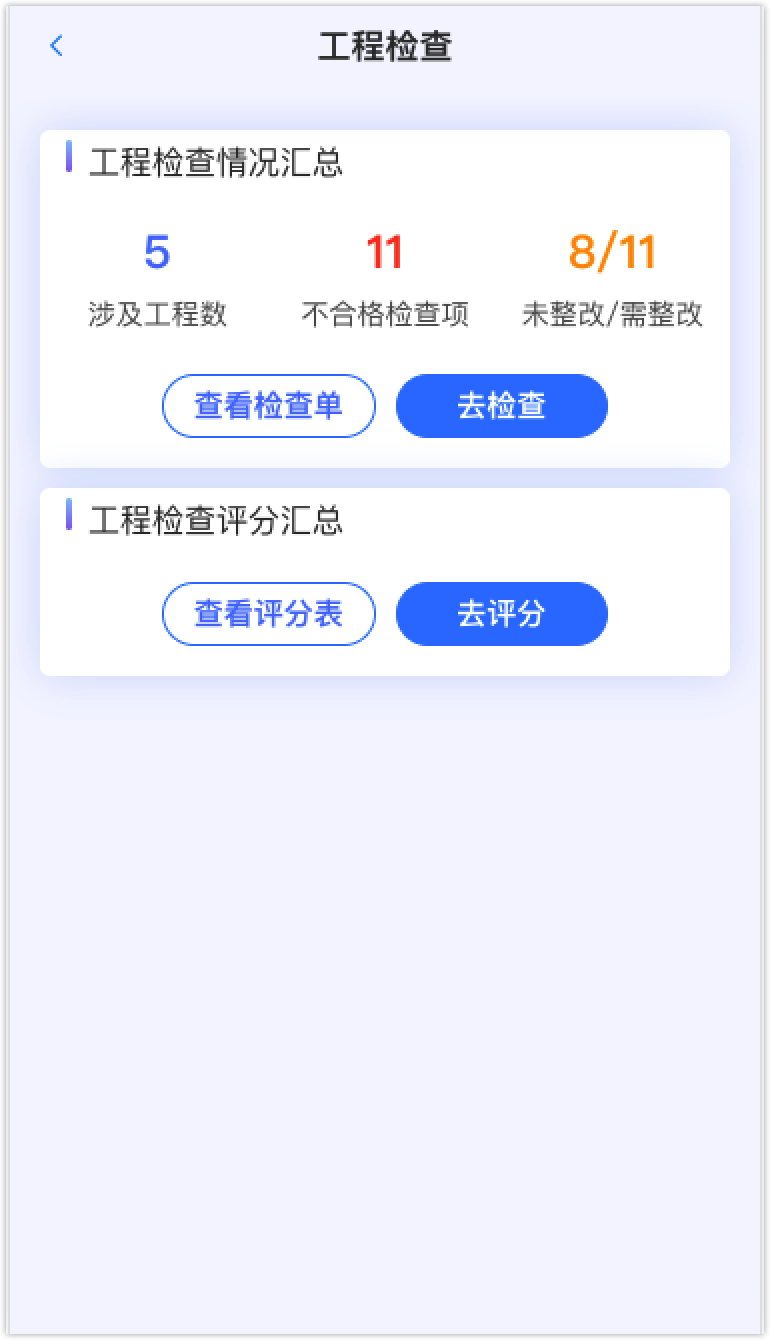Go back using the top-left arrow
Viewport: 770px width, 1340px height.
(56, 46)
